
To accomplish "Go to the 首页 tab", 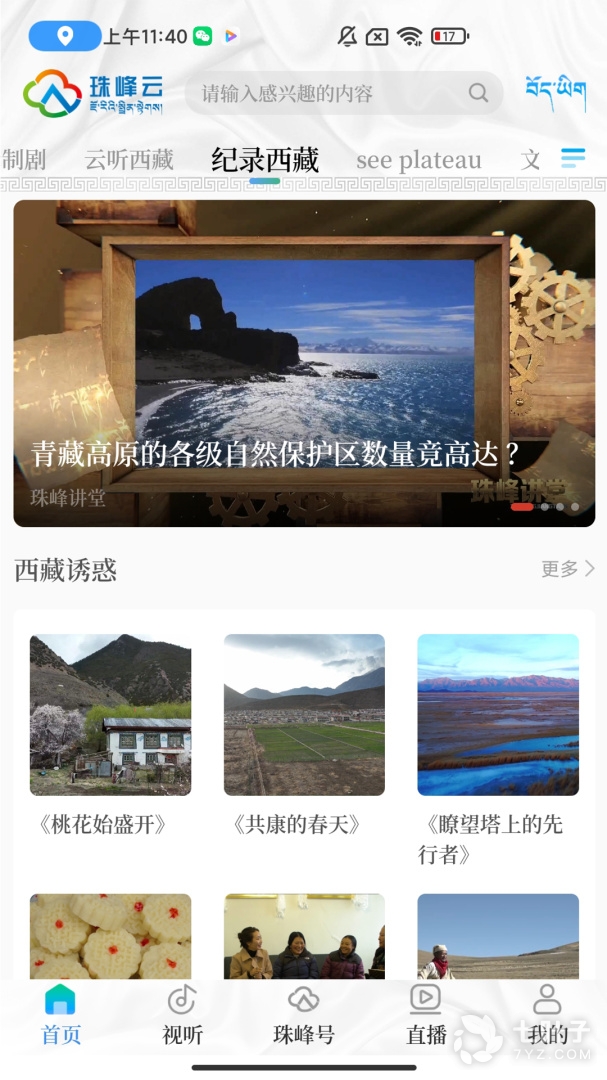I will [61, 1014].
